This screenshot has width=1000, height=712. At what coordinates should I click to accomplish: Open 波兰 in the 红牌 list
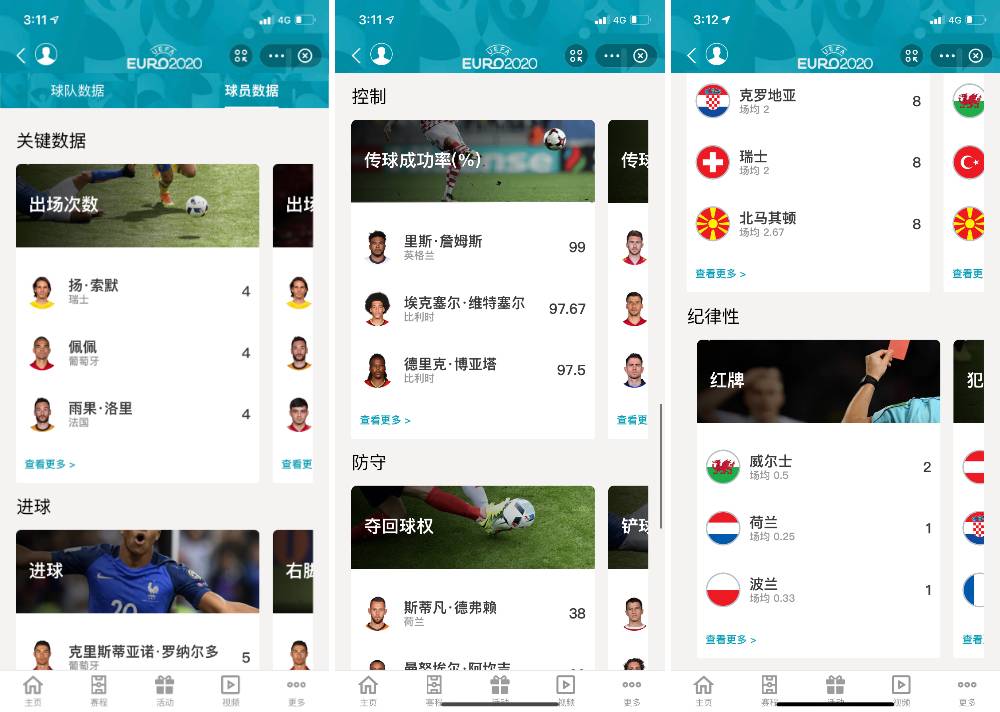[x=818, y=590]
